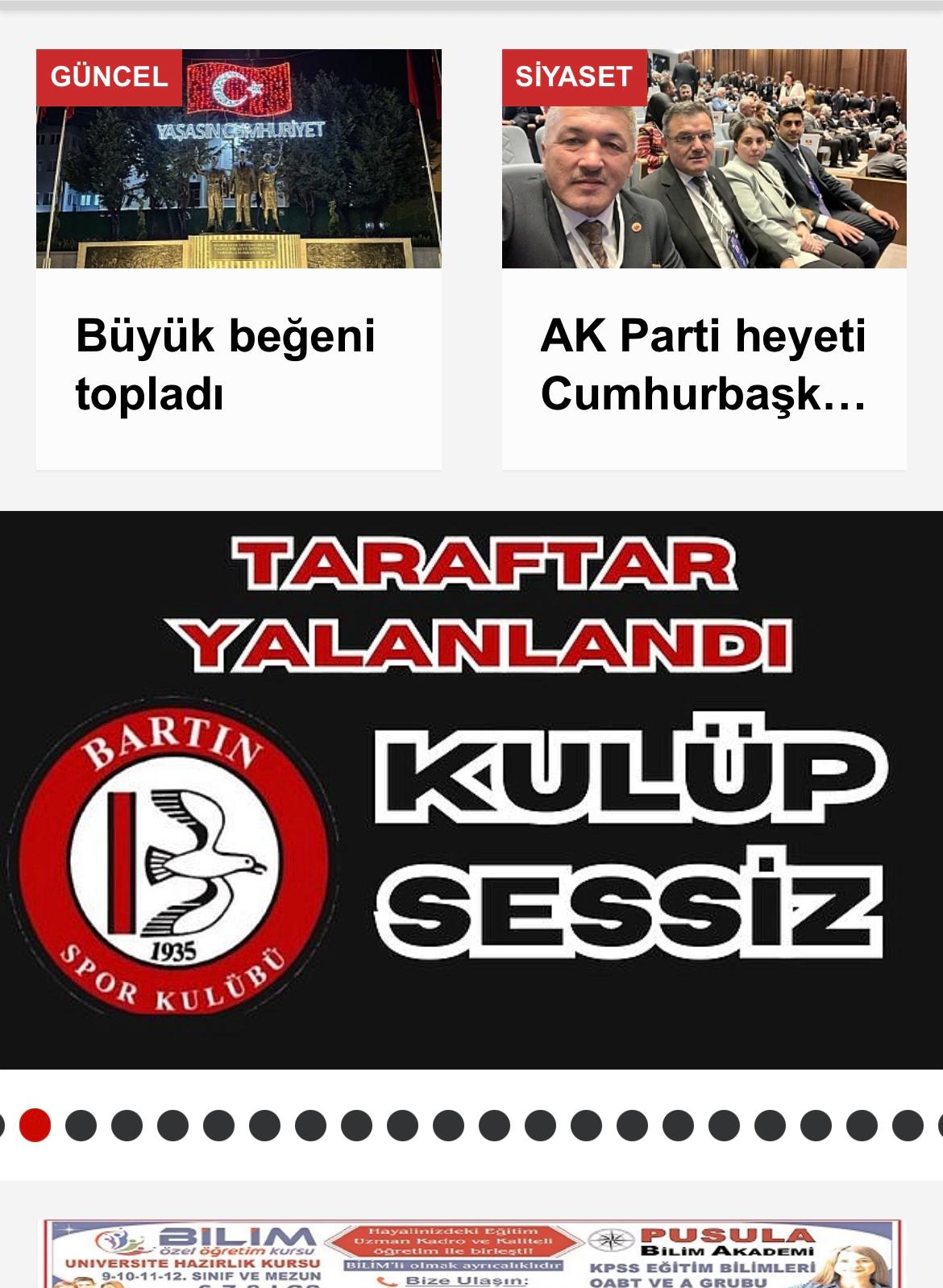
Task: Open the 'AK Parti heyeti' news card
Action: coord(703,364)
